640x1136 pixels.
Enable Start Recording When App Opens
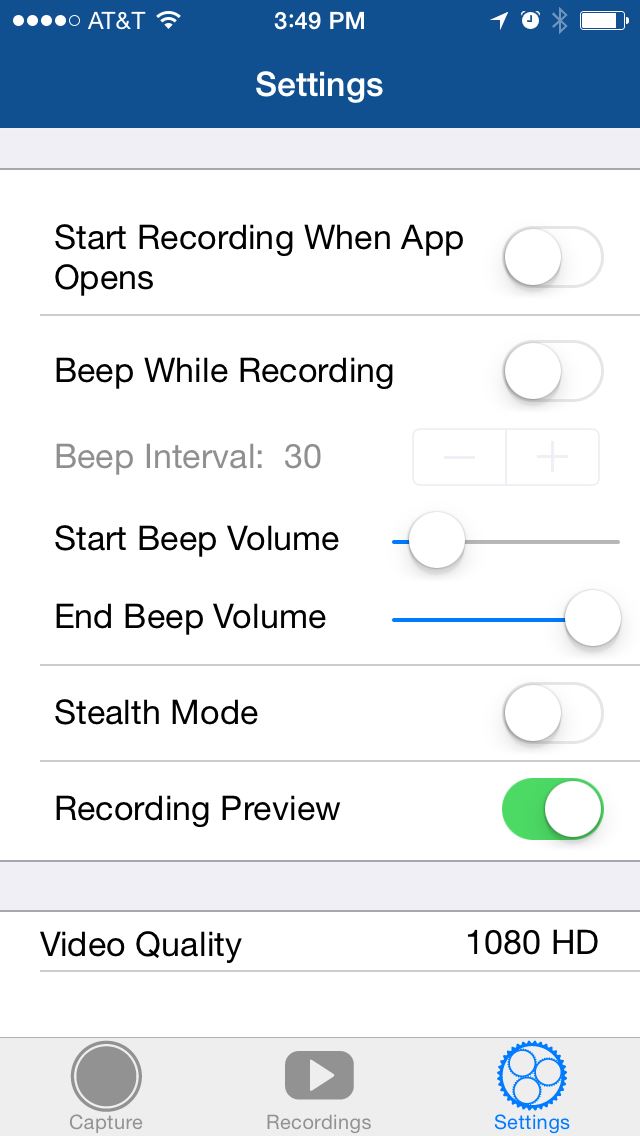(553, 256)
